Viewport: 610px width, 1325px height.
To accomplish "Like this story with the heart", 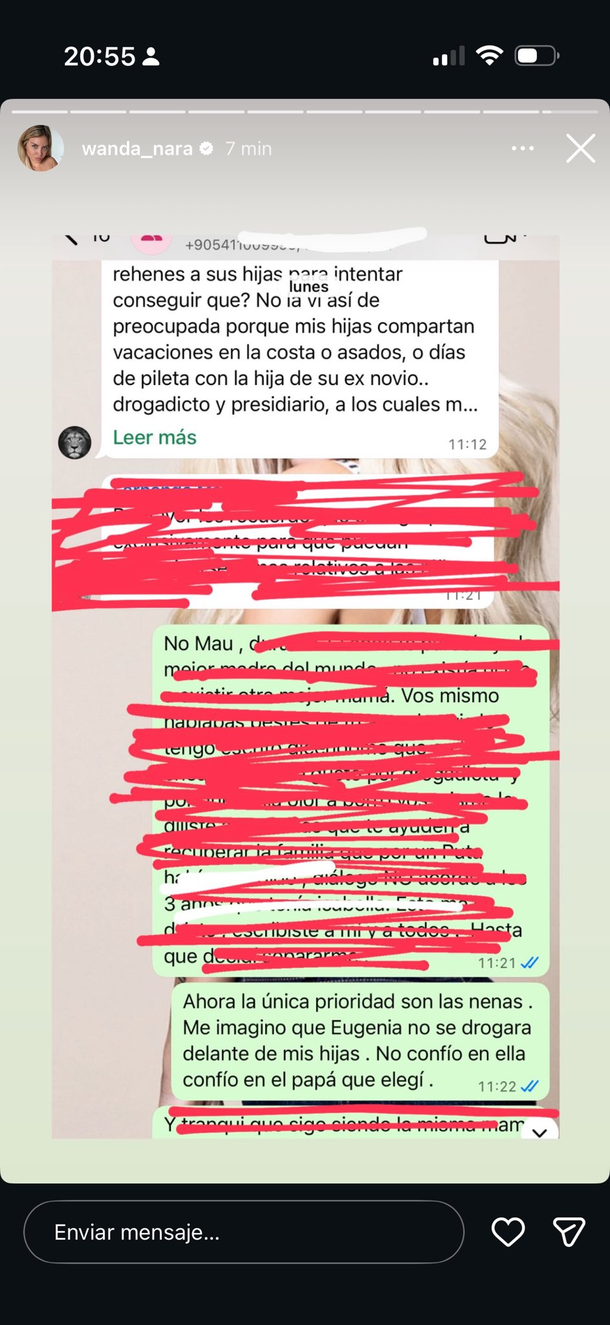I will tap(508, 1232).
